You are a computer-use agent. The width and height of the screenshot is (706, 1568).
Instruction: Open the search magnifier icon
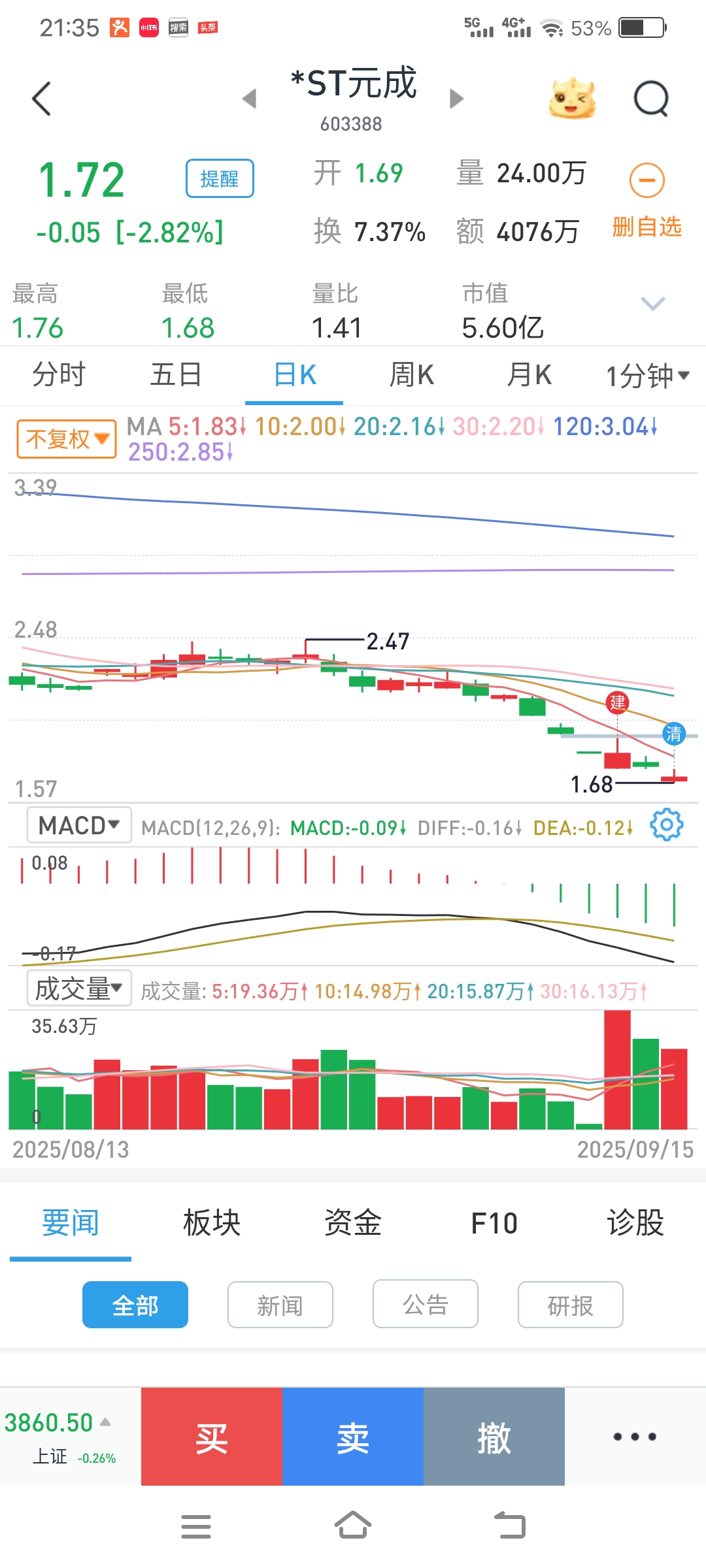point(651,99)
